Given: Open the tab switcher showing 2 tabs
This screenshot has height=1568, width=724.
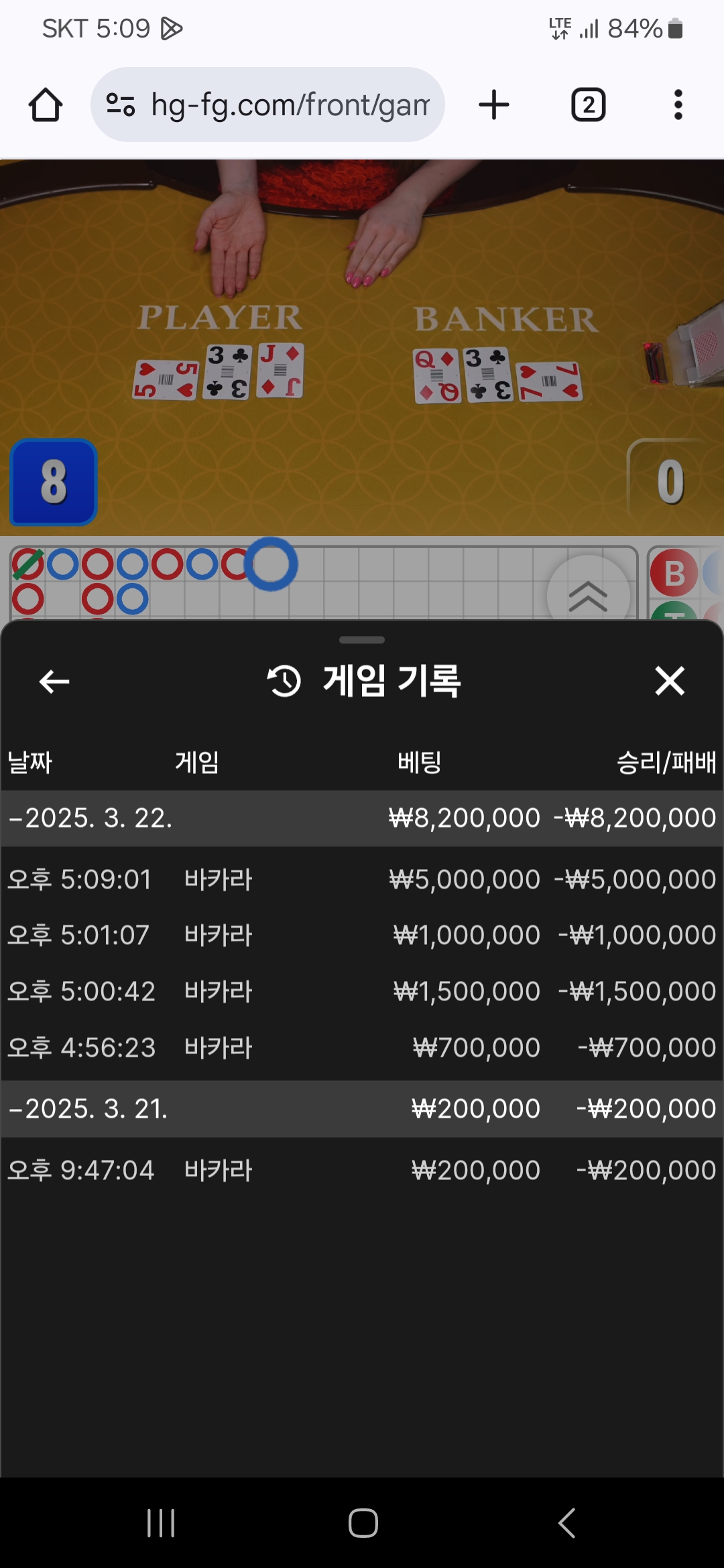Looking at the screenshot, I should tap(588, 105).
